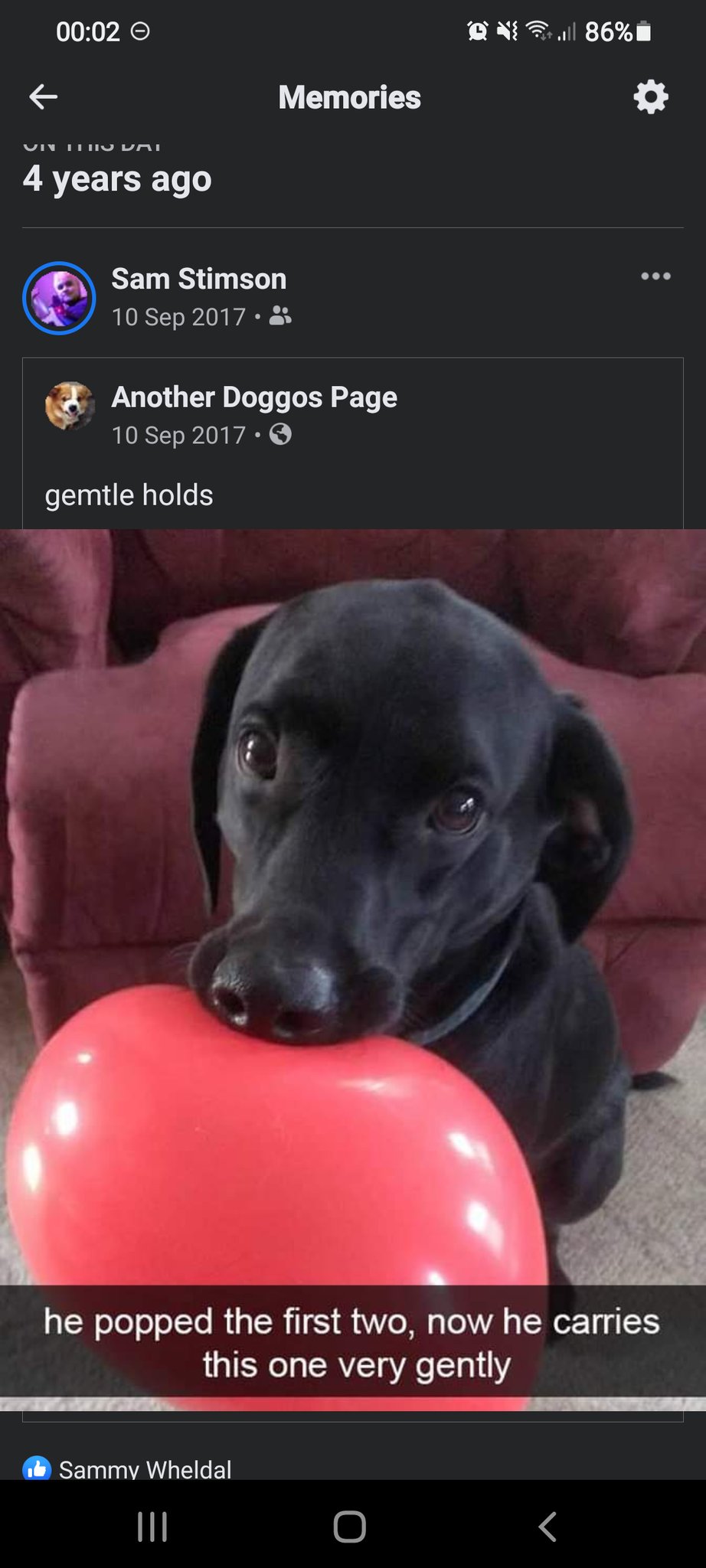The width and height of the screenshot is (706, 1568).
Task: Open Memories settings gear
Action: [x=651, y=97]
